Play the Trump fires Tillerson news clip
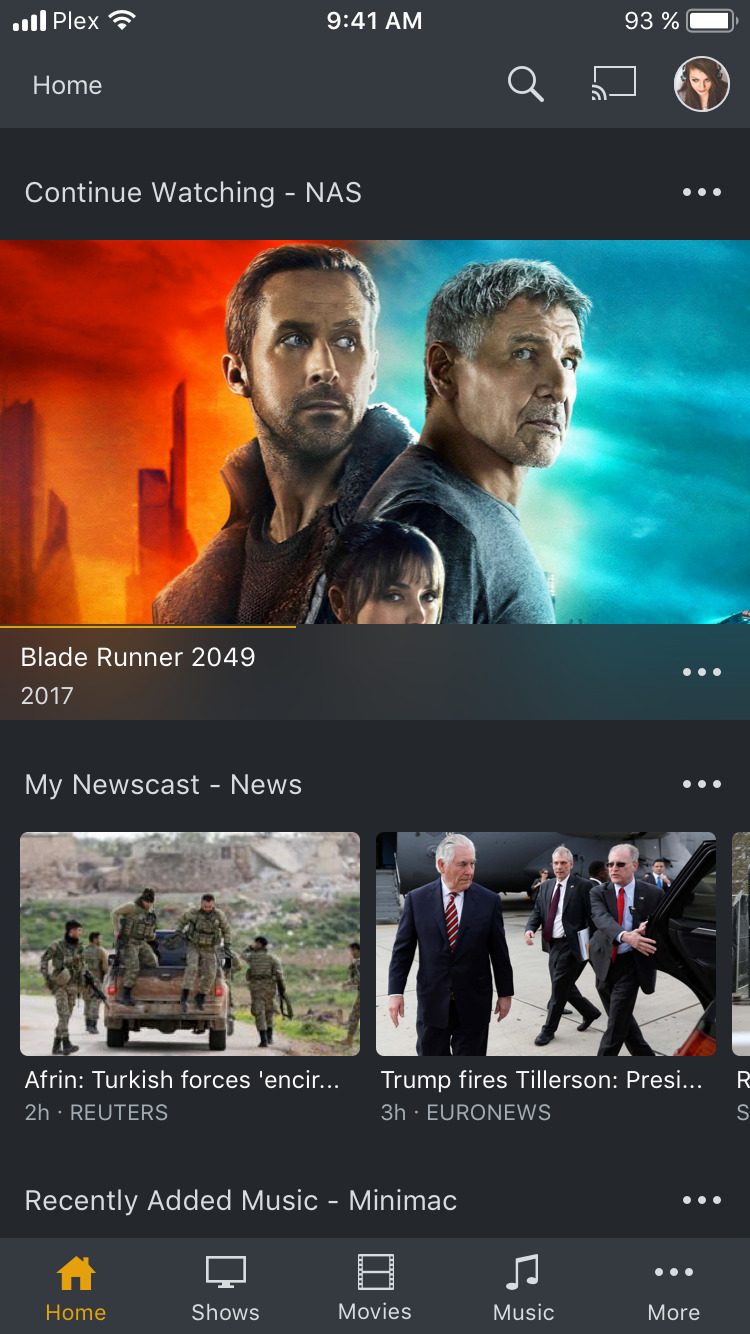The height and width of the screenshot is (1334, 750). 546,944
